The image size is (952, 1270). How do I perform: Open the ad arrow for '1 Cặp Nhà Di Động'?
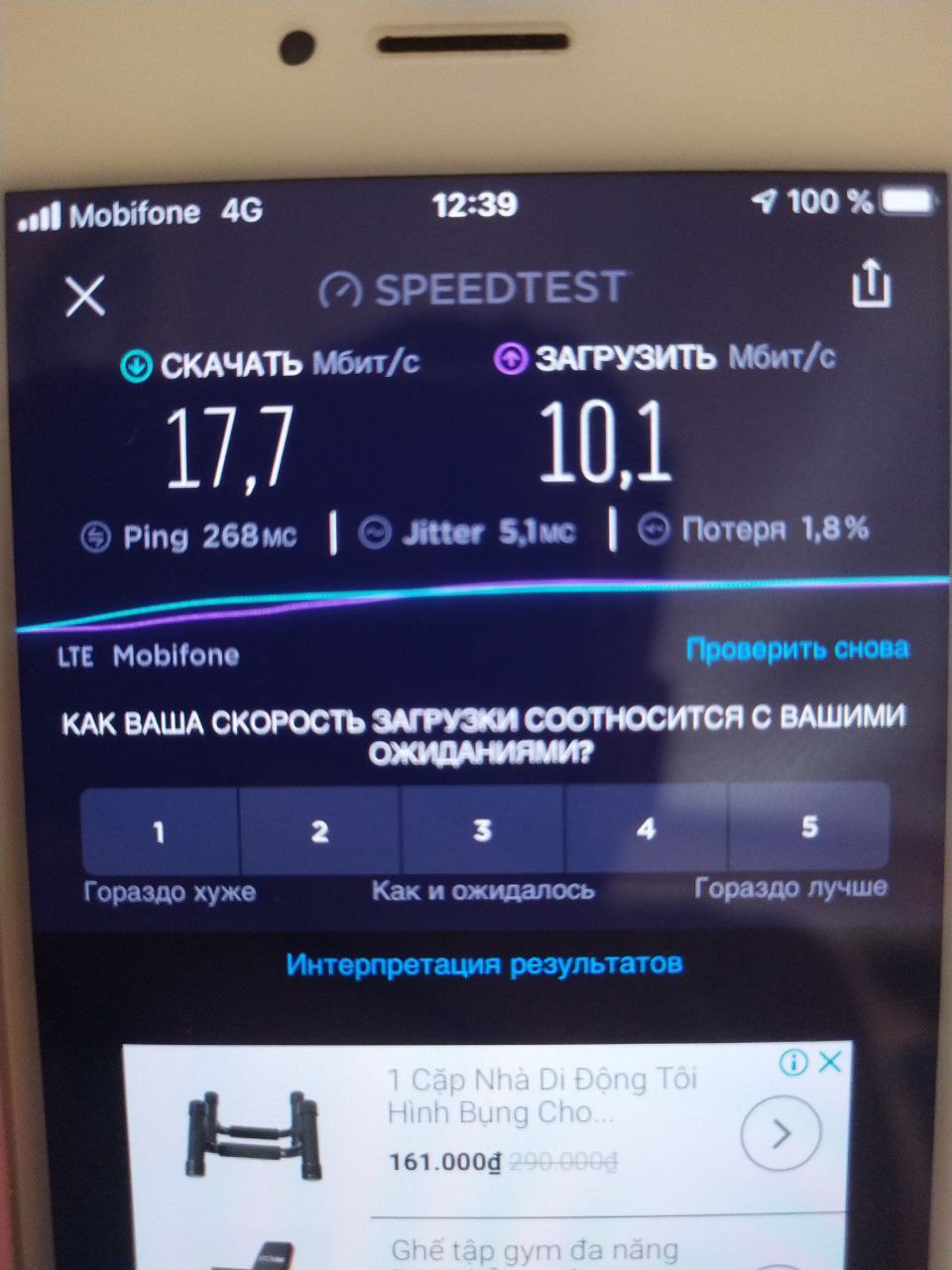(780, 1134)
